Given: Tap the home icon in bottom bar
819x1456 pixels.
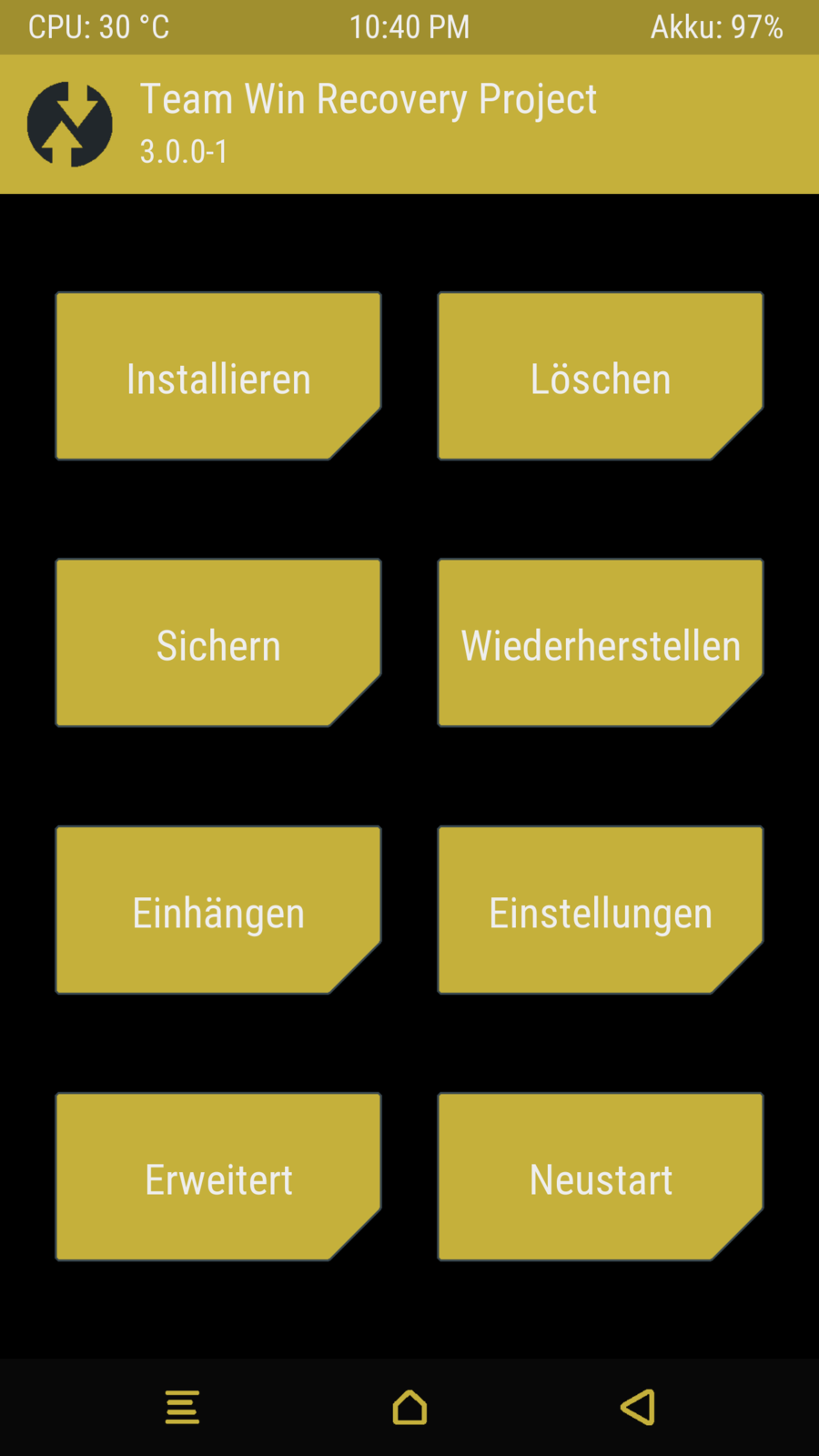Looking at the screenshot, I should [409, 1407].
